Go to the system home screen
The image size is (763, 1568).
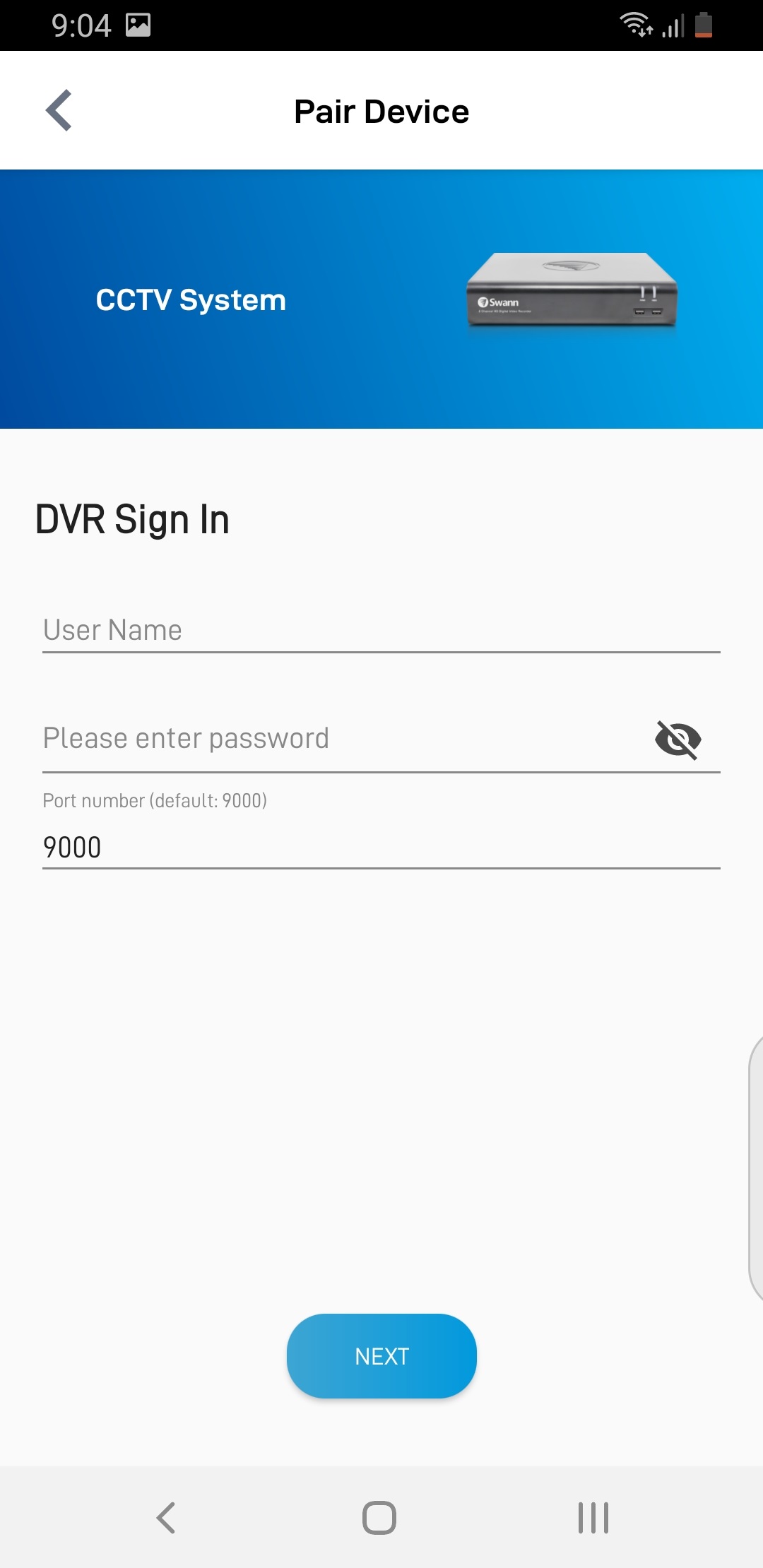point(379,1518)
